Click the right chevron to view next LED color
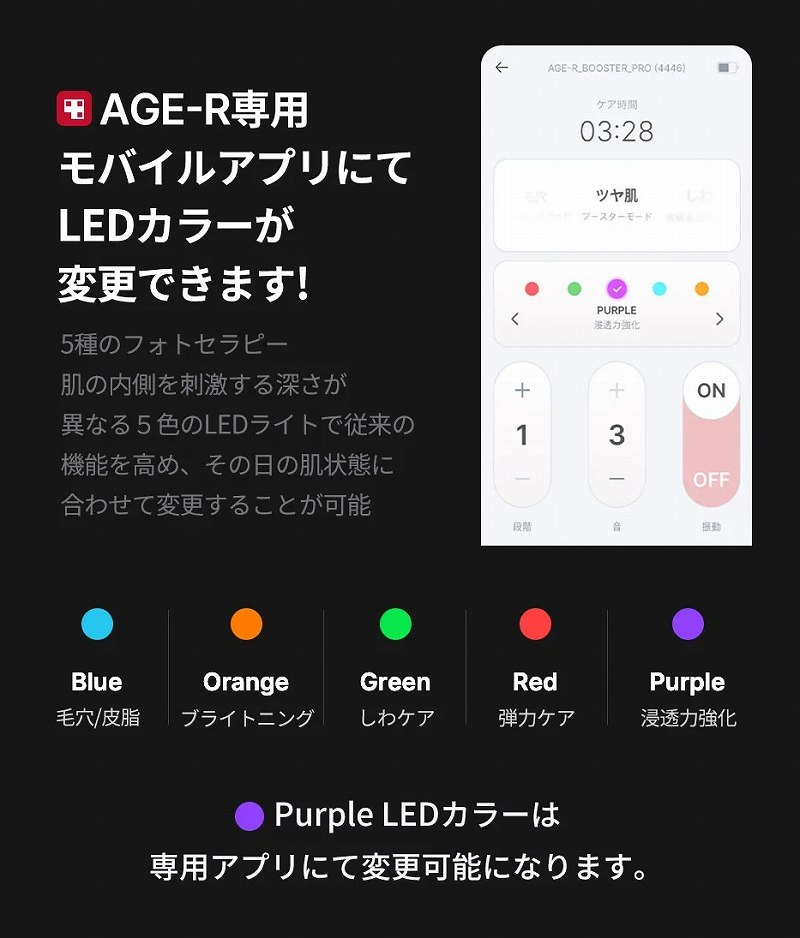800x938 pixels. pyautogui.click(x=719, y=318)
